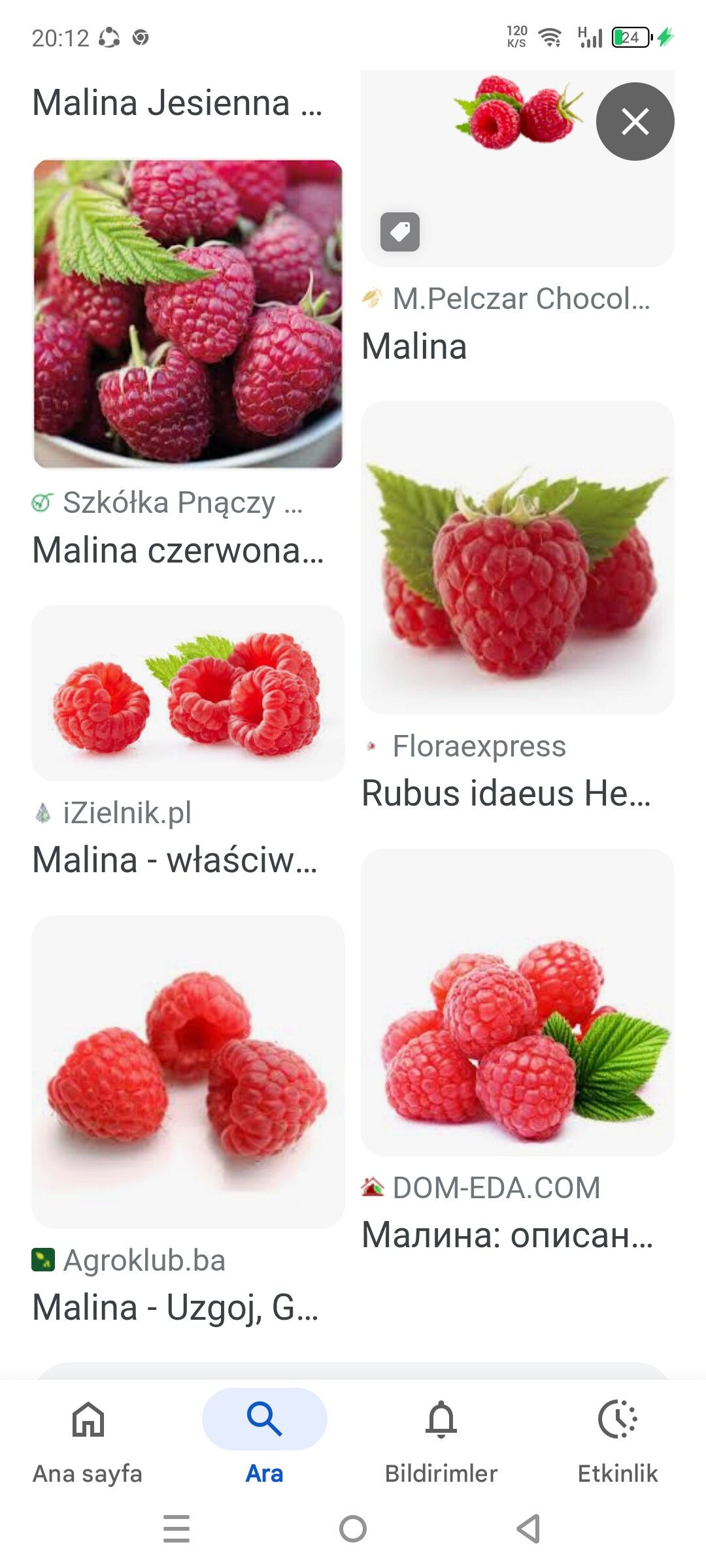Close the image results overlay
The height and width of the screenshot is (1568, 706).
click(x=635, y=122)
